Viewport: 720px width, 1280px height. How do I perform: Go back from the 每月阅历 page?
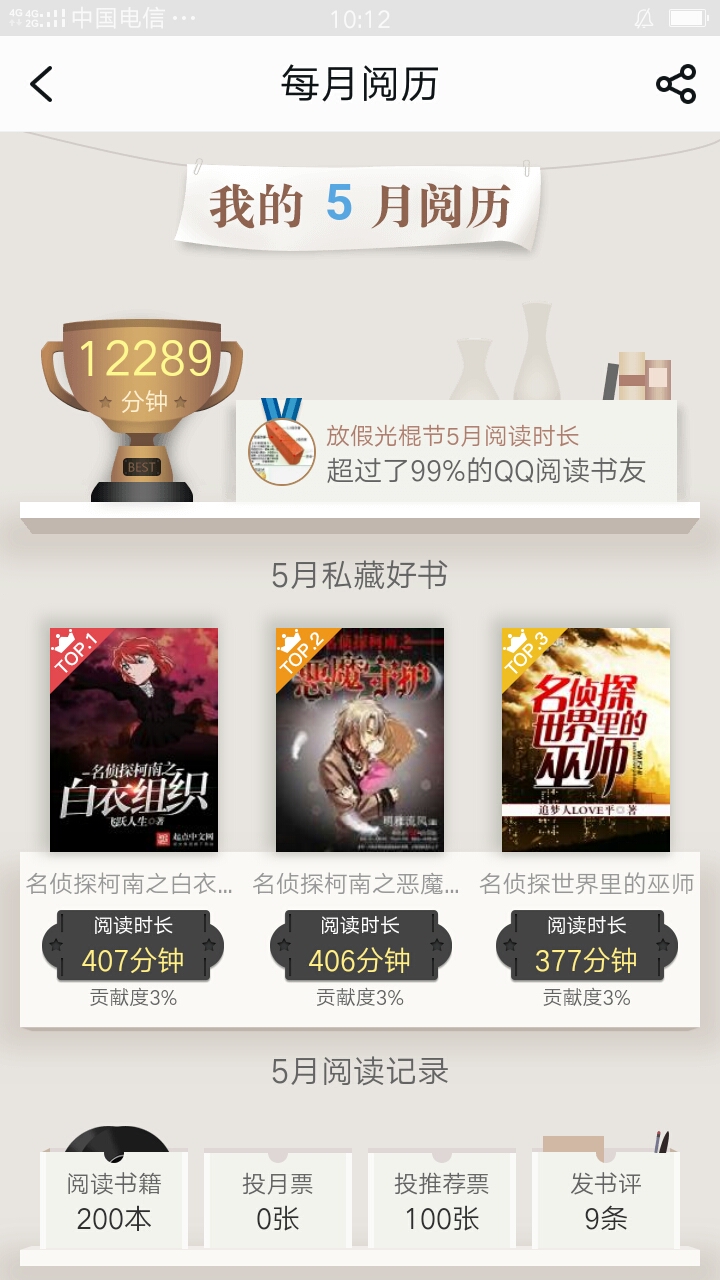[41, 84]
